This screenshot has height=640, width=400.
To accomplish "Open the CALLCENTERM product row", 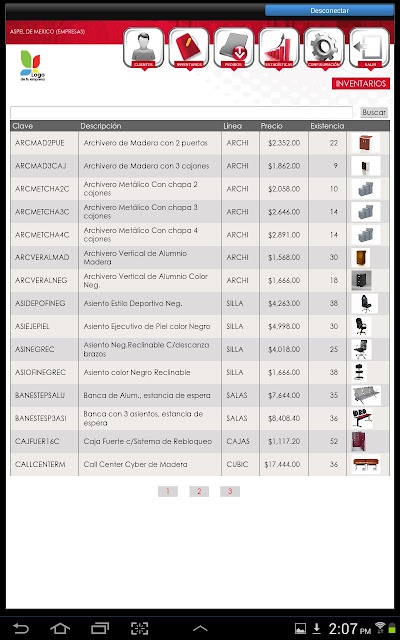I will [x=200, y=464].
